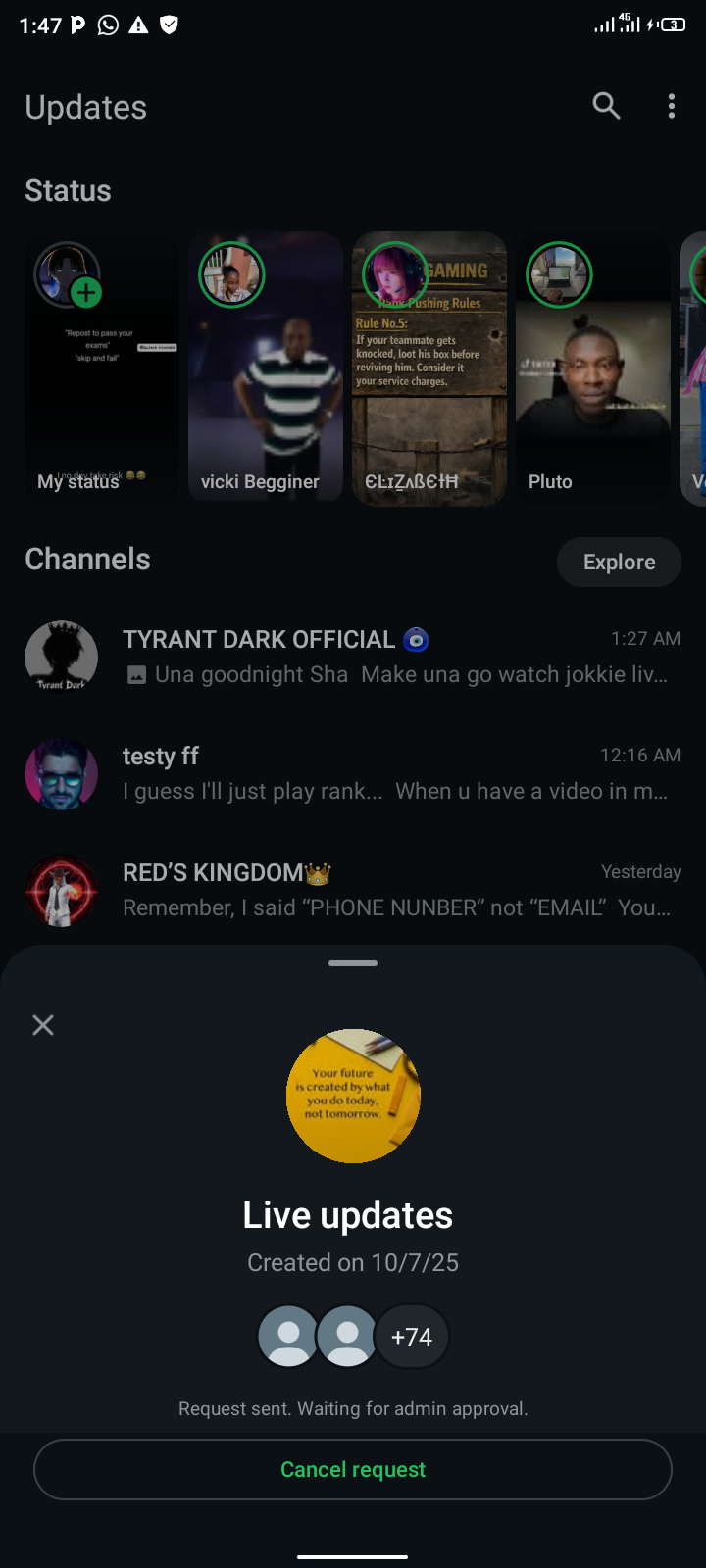View Pluto's status update
706x1568 pixels.
(592, 367)
